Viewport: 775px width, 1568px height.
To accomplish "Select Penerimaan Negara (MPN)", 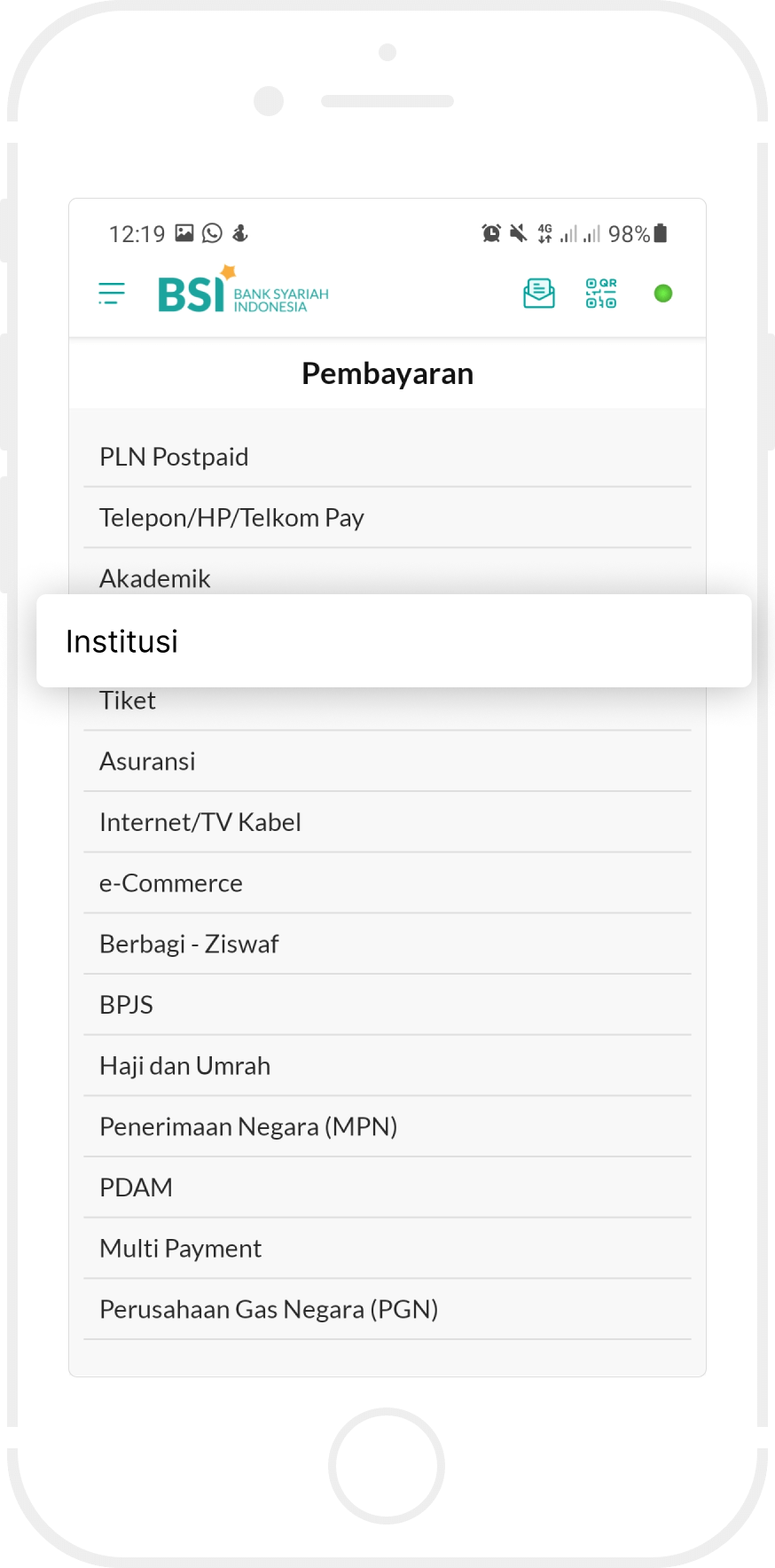I will pyautogui.click(x=387, y=1127).
